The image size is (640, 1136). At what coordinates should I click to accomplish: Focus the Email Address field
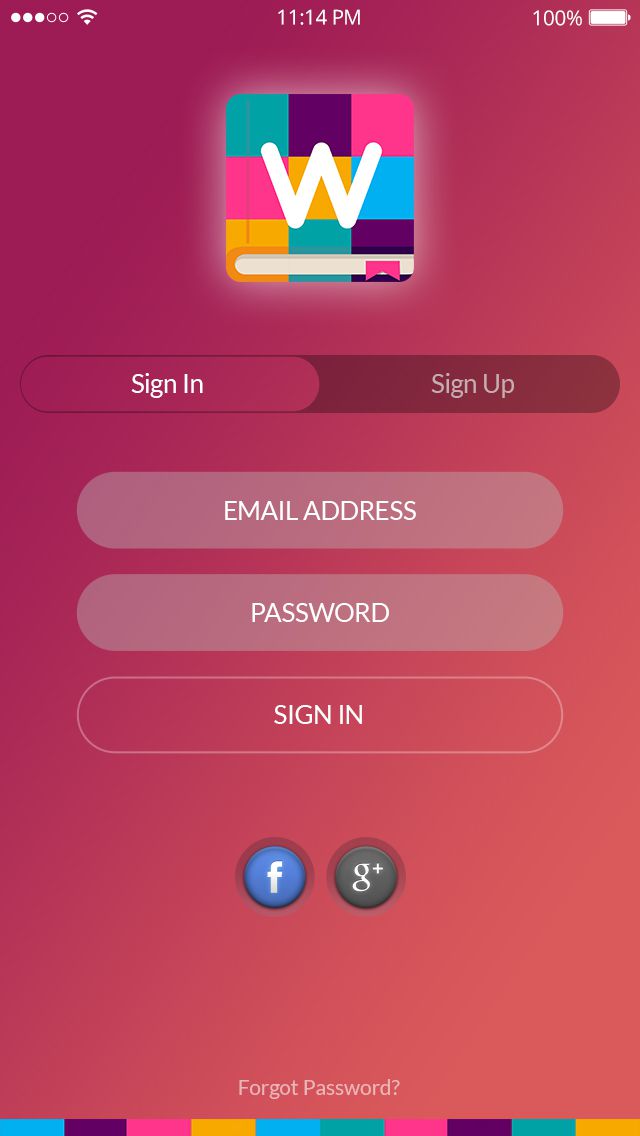[320, 510]
